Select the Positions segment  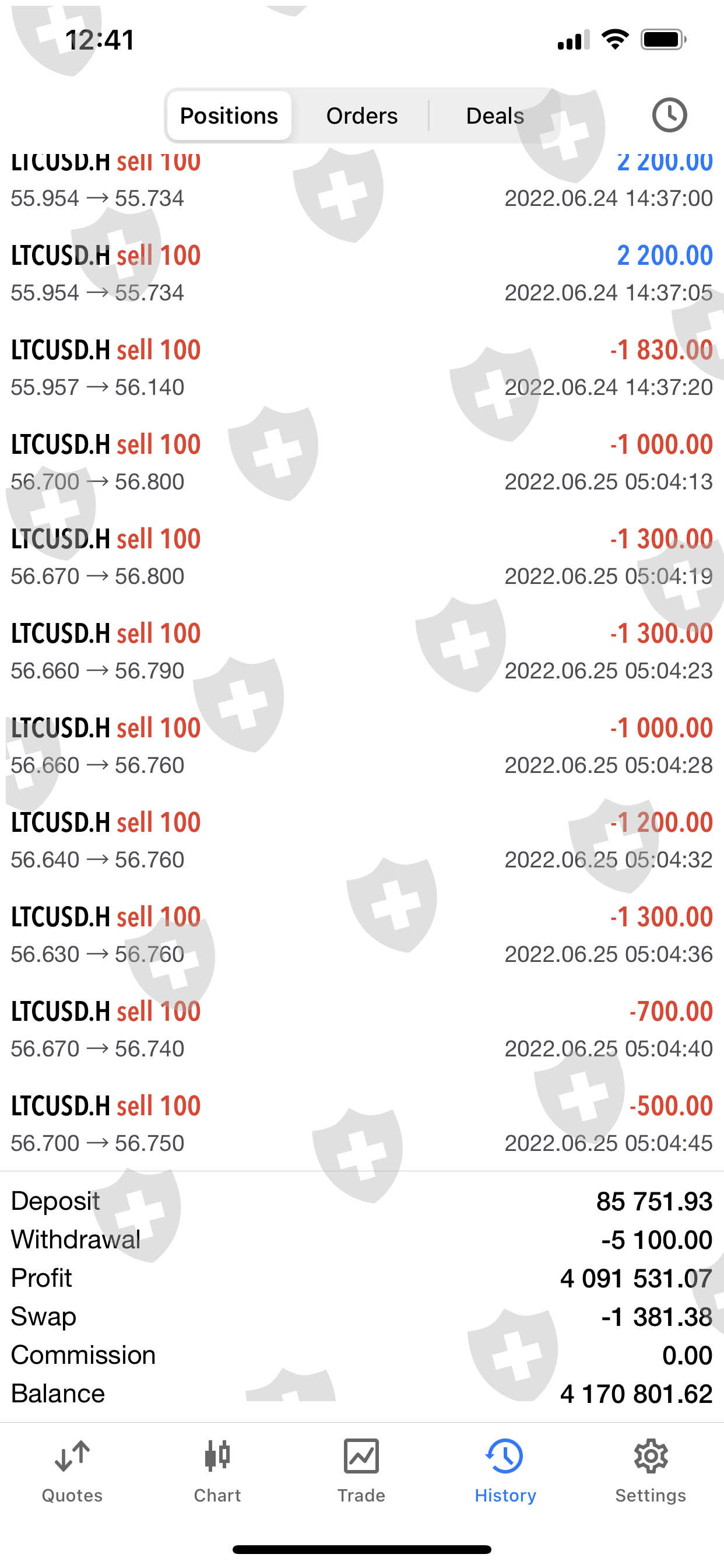229,116
